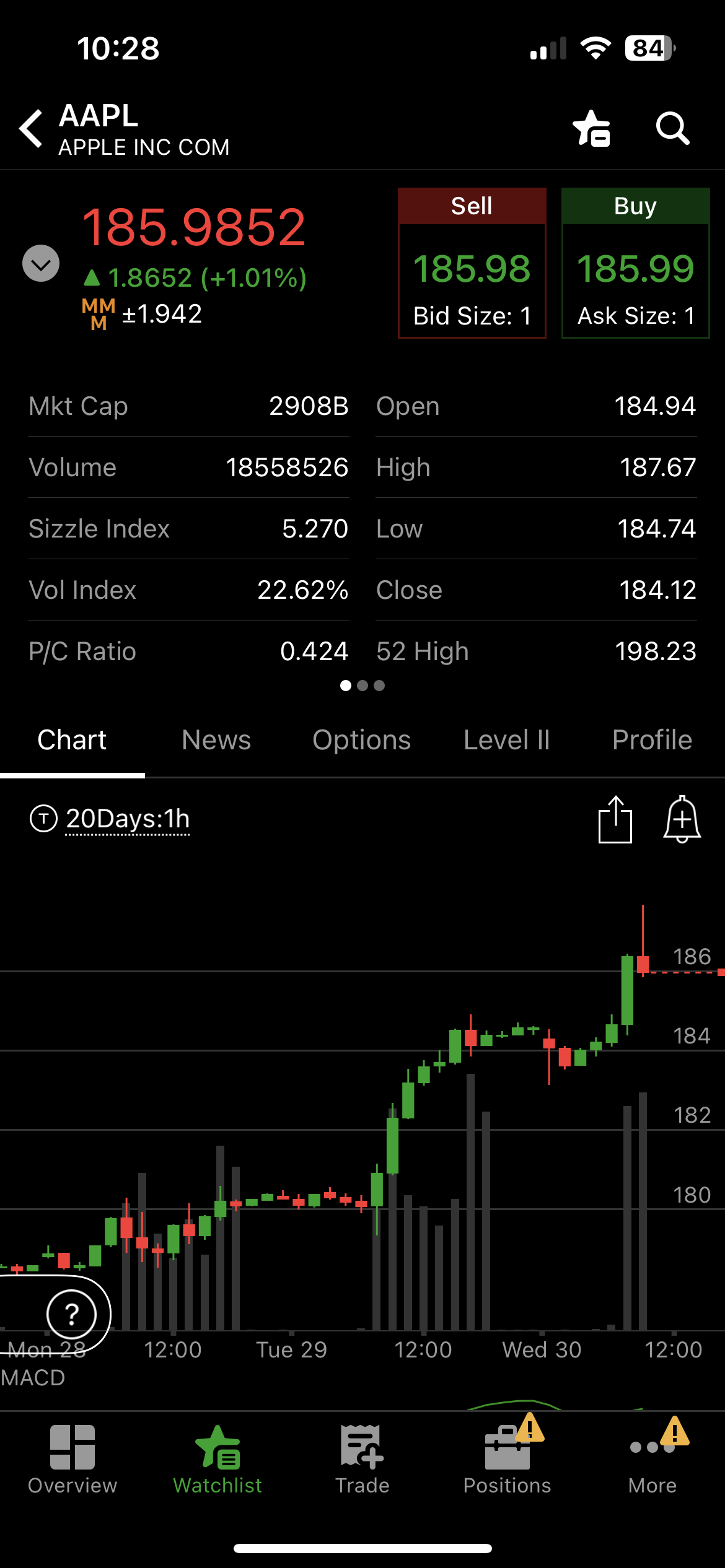Open the Level II tab

pyautogui.click(x=507, y=740)
